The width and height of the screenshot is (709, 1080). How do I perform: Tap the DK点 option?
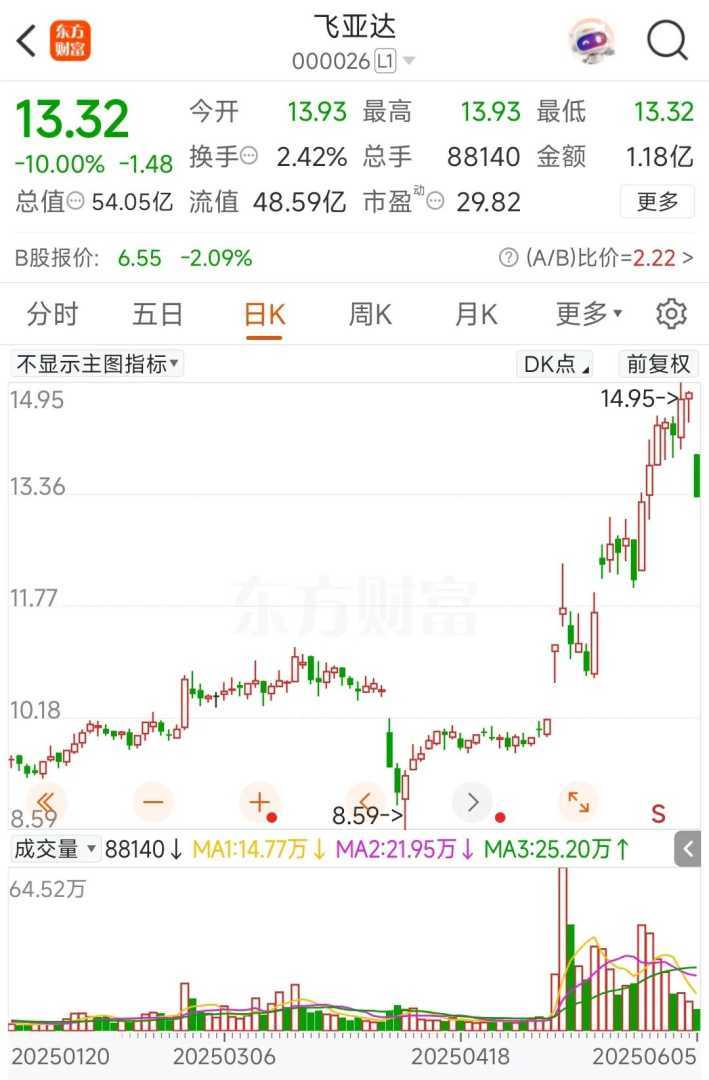tap(556, 364)
